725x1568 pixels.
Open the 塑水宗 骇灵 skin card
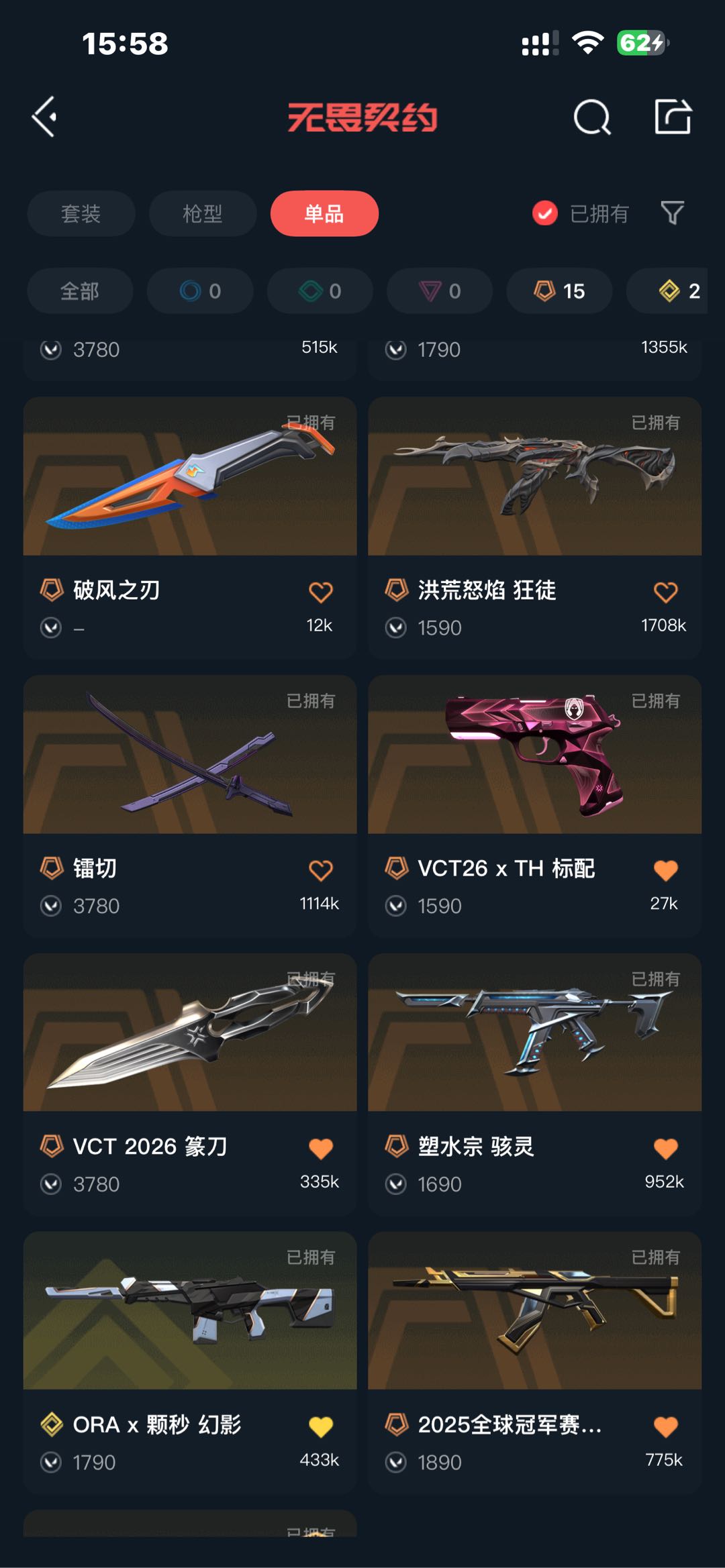pyautogui.click(x=534, y=1084)
